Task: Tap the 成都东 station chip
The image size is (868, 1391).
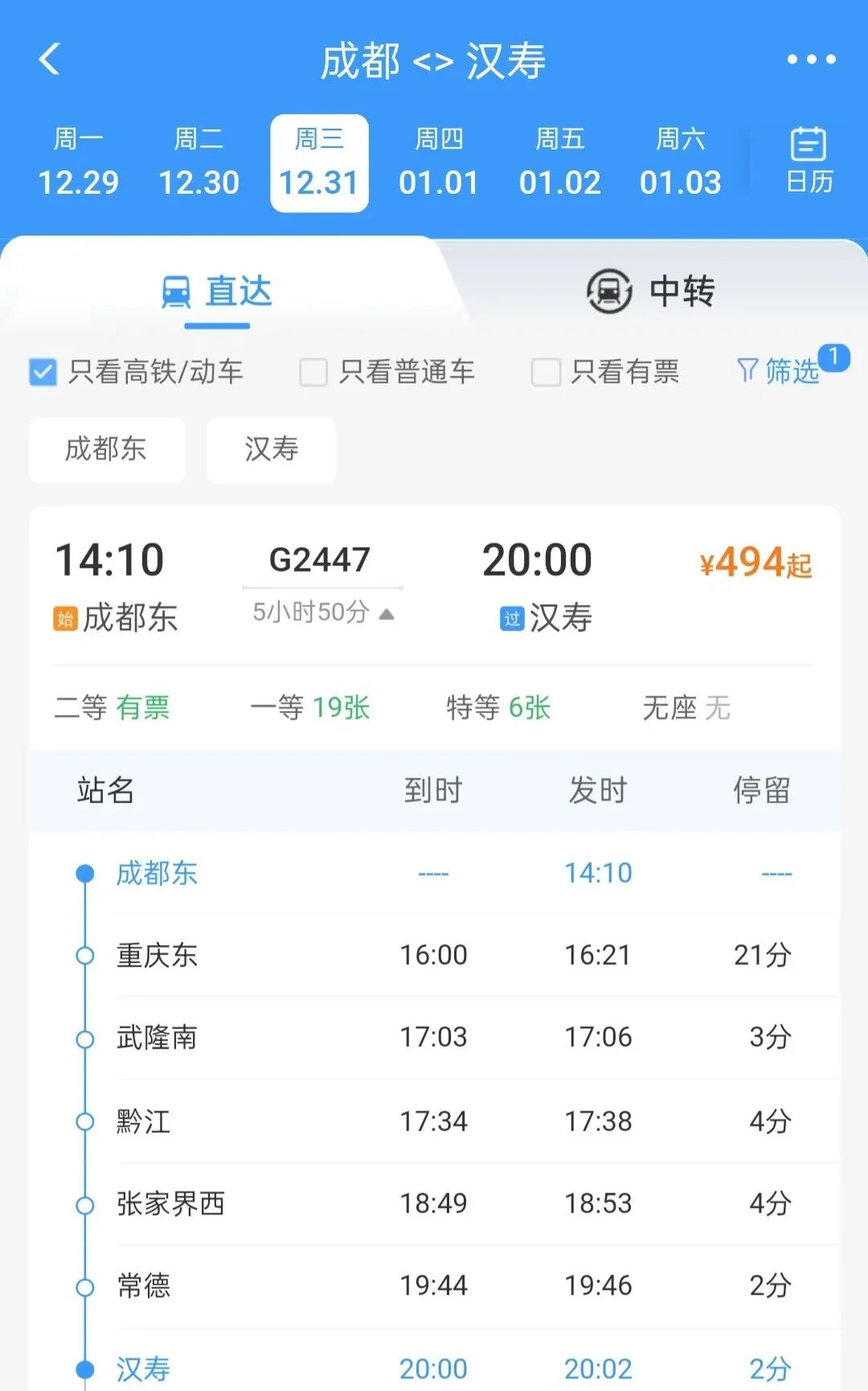Action: click(x=106, y=449)
